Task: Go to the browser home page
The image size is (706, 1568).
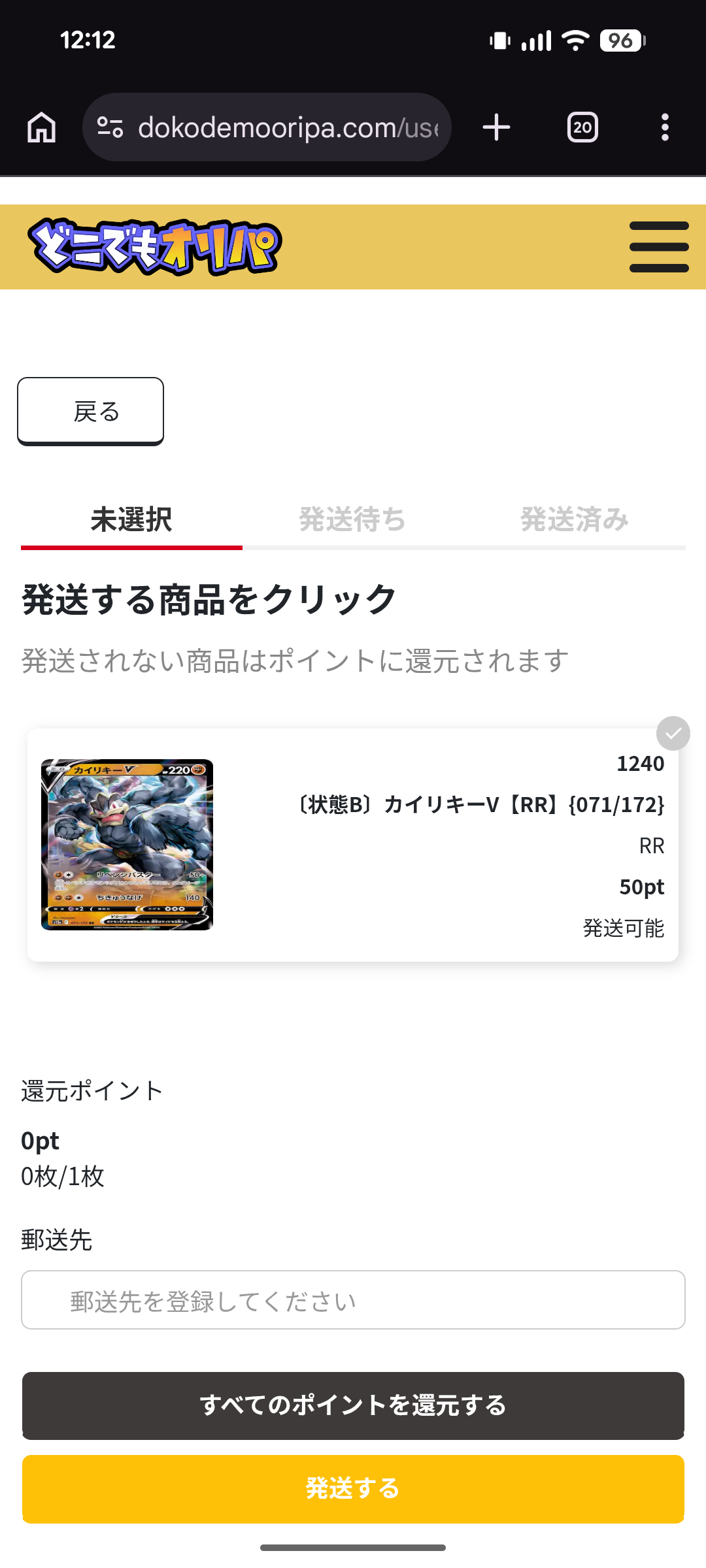Action: (41, 127)
